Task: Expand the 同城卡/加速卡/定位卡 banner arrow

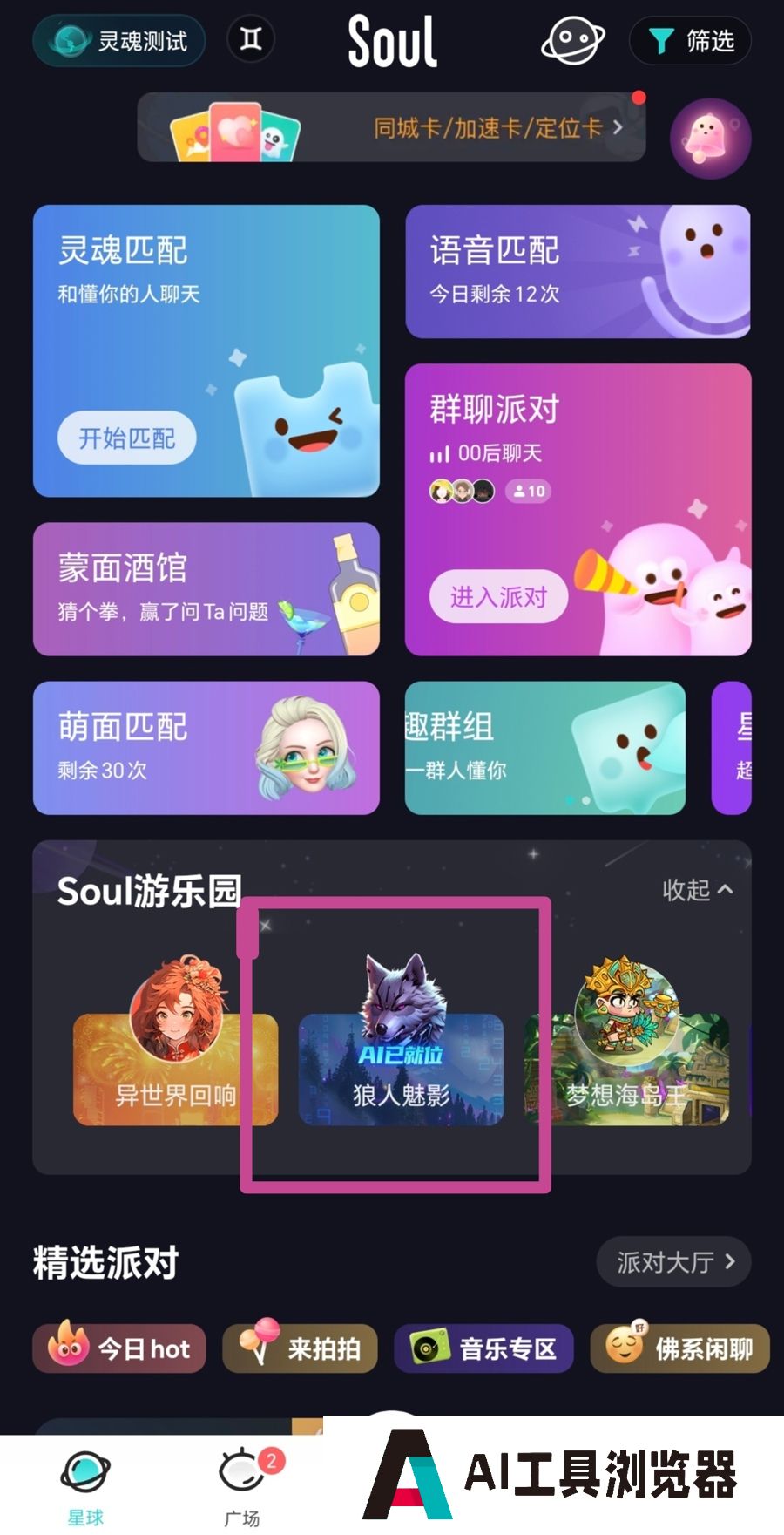Action: [x=620, y=126]
